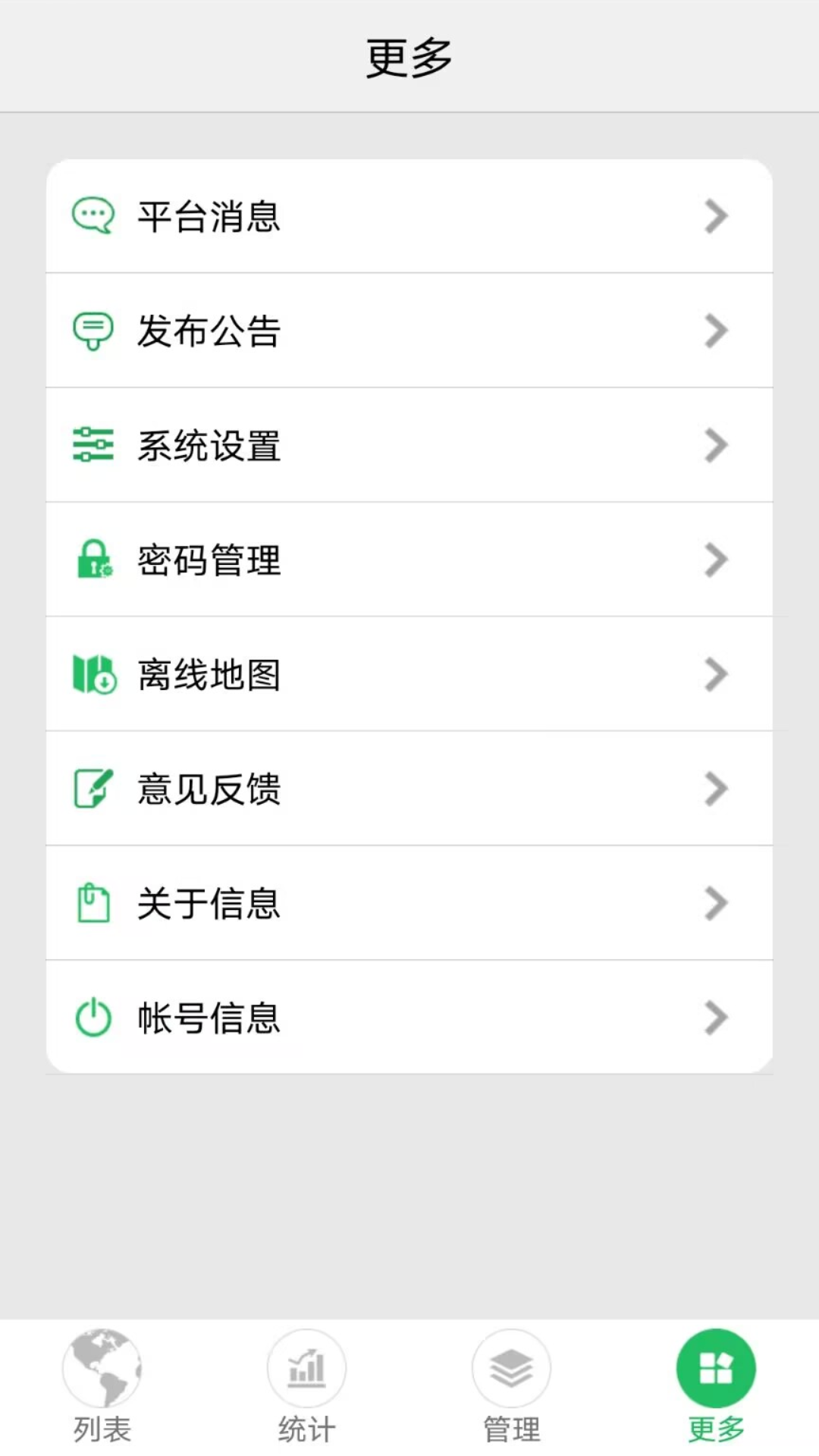The height and width of the screenshot is (1456, 819).
Task: Click the clipboard icon for 关于信息
Action: (93, 903)
